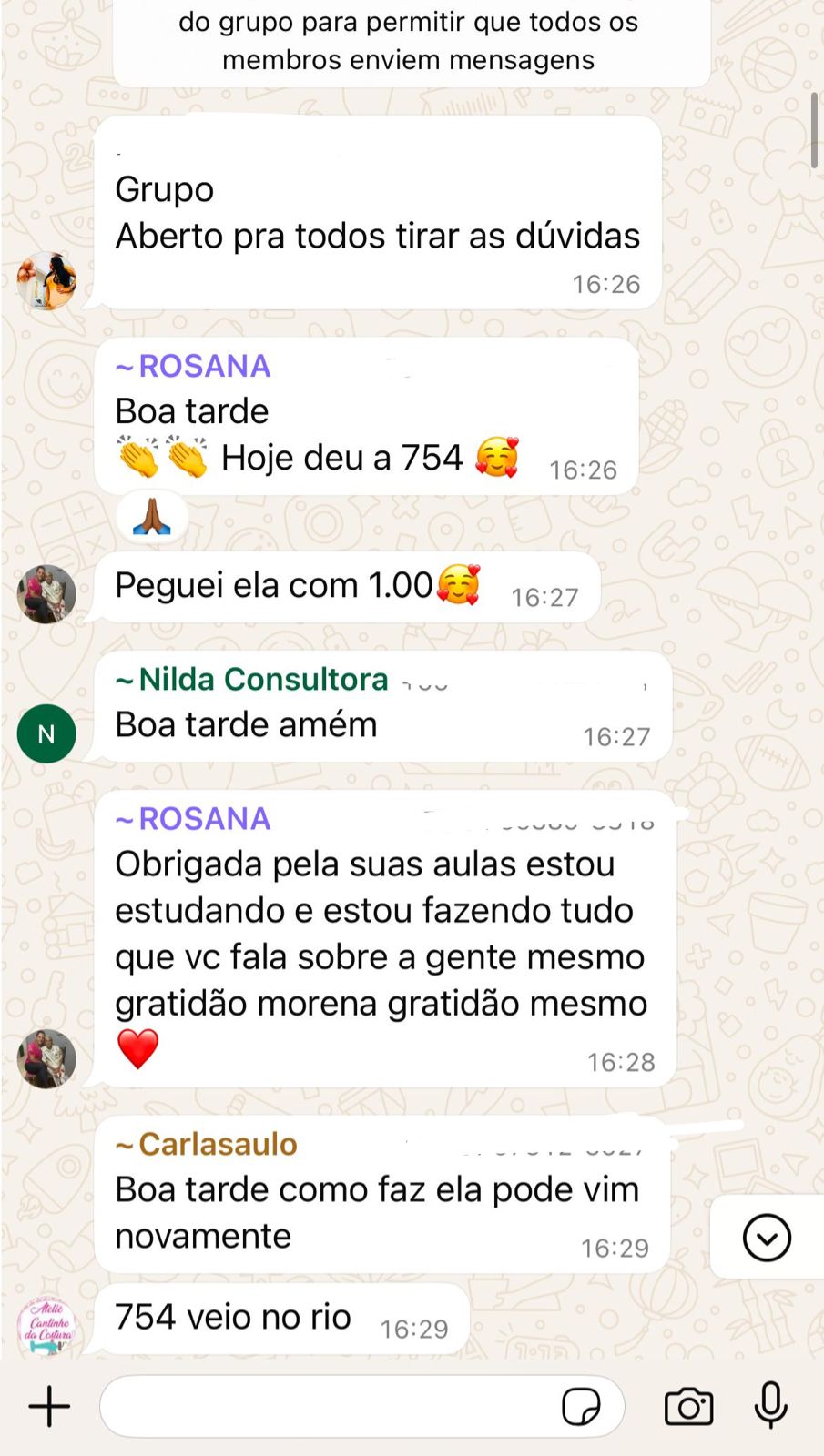The height and width of the screenshot is (1456, 824).
Task: Jump to the latest messages using the down arrow
Action: (767, 1238)
